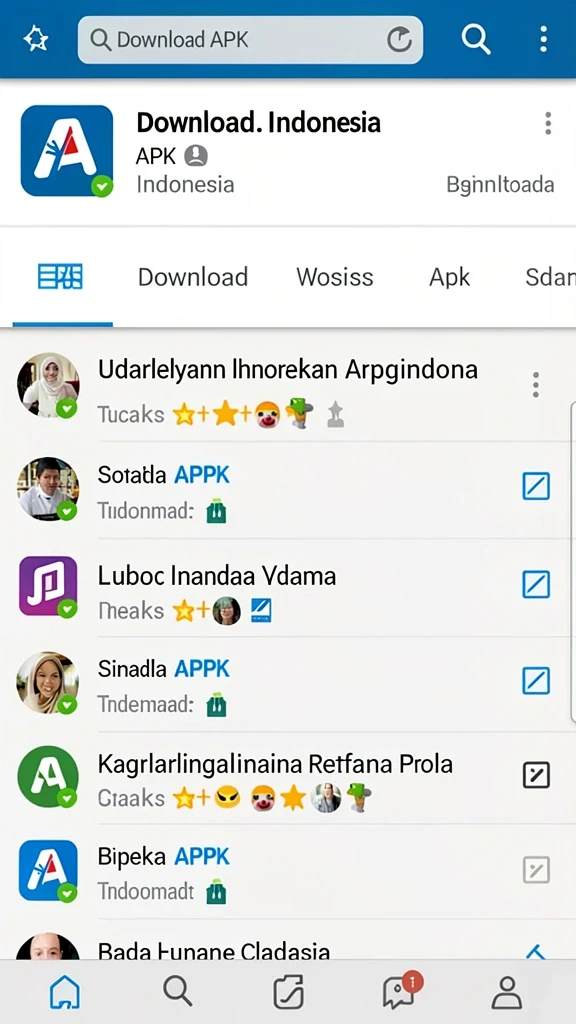Select the Apk tab

(449, 277)
